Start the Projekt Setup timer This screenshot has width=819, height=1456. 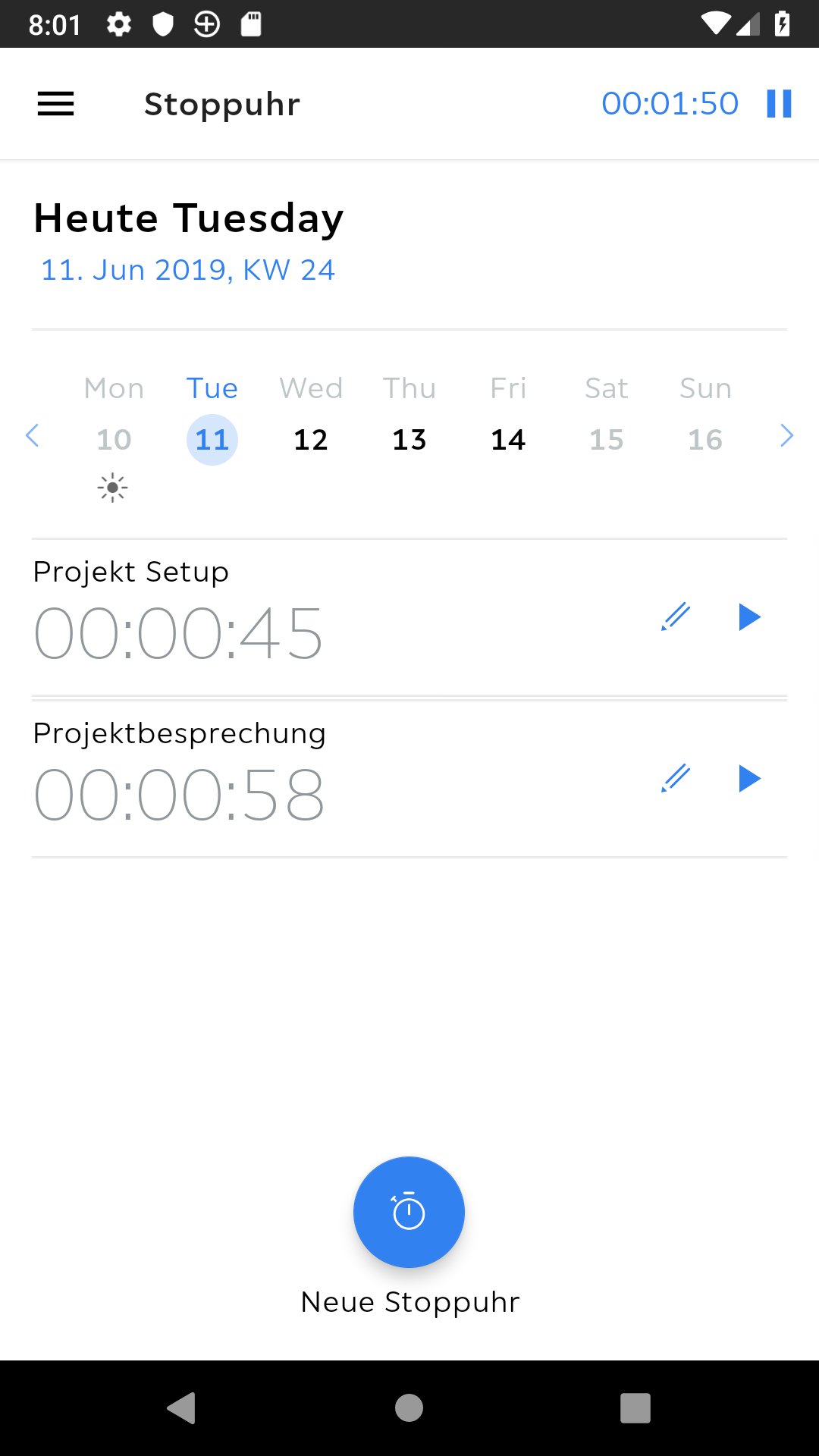tap(749, 617)
